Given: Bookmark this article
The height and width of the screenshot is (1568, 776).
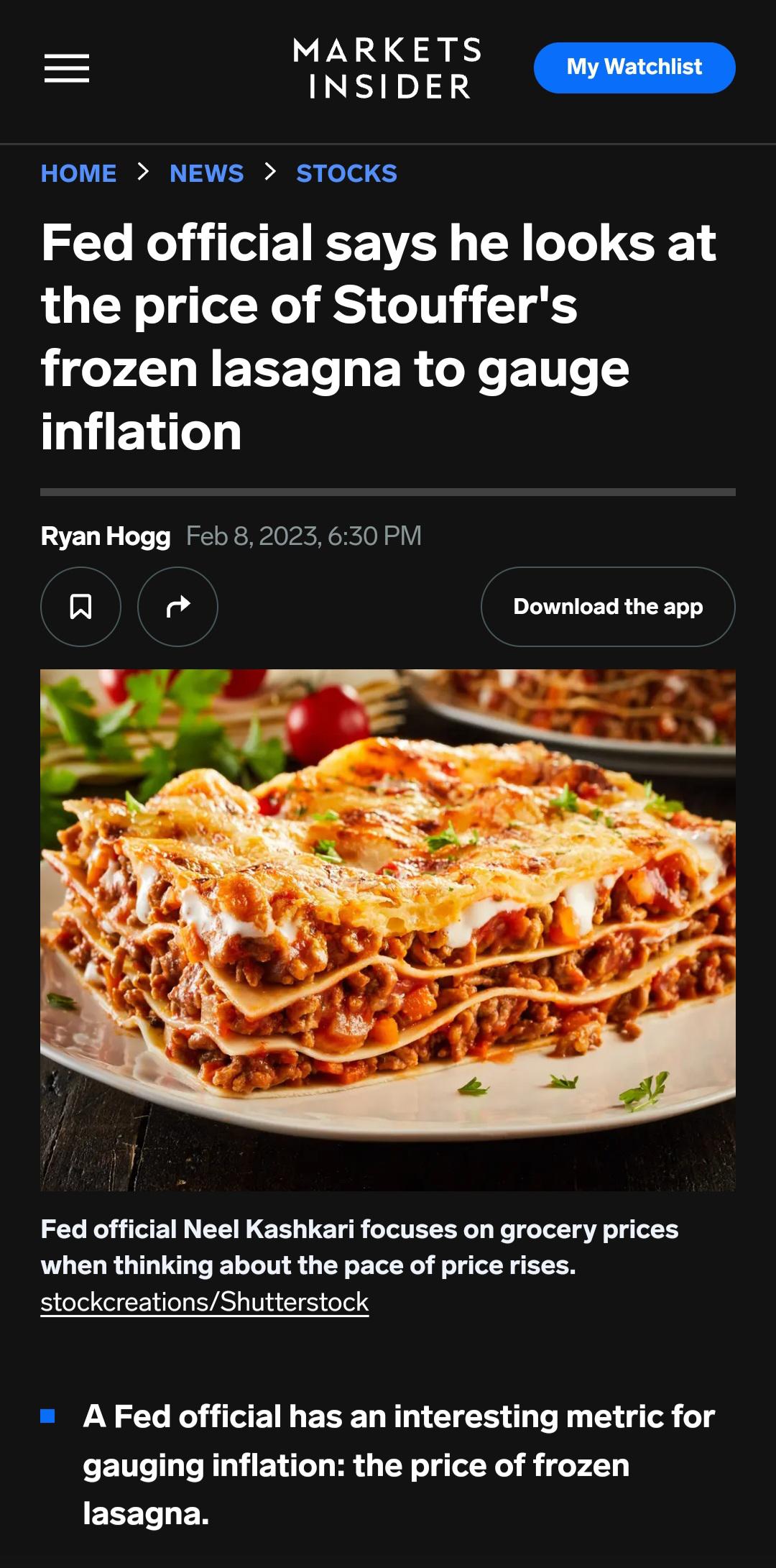Looking at the screenshot, I should [x=80, y=607].
